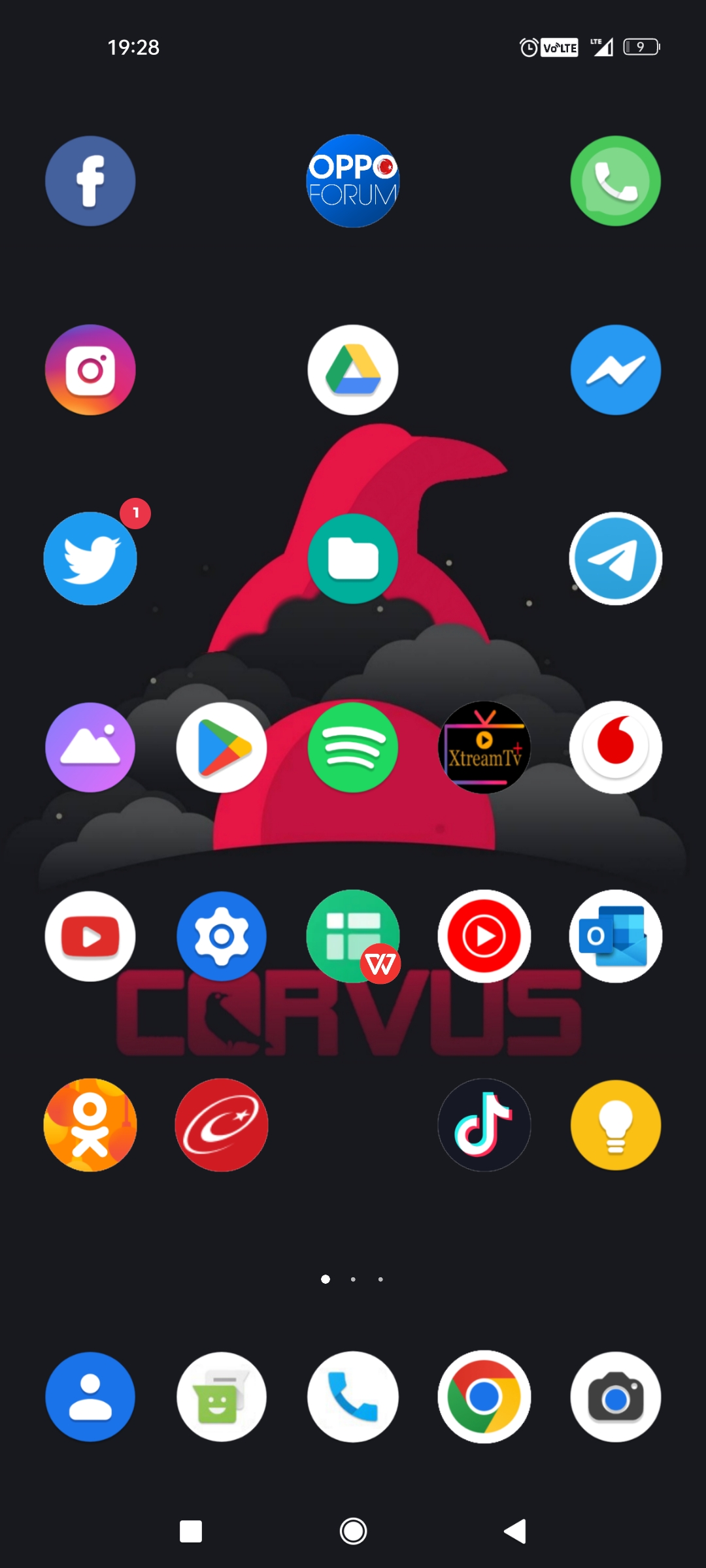Open the teal Files app

click(x=353, y=559)
